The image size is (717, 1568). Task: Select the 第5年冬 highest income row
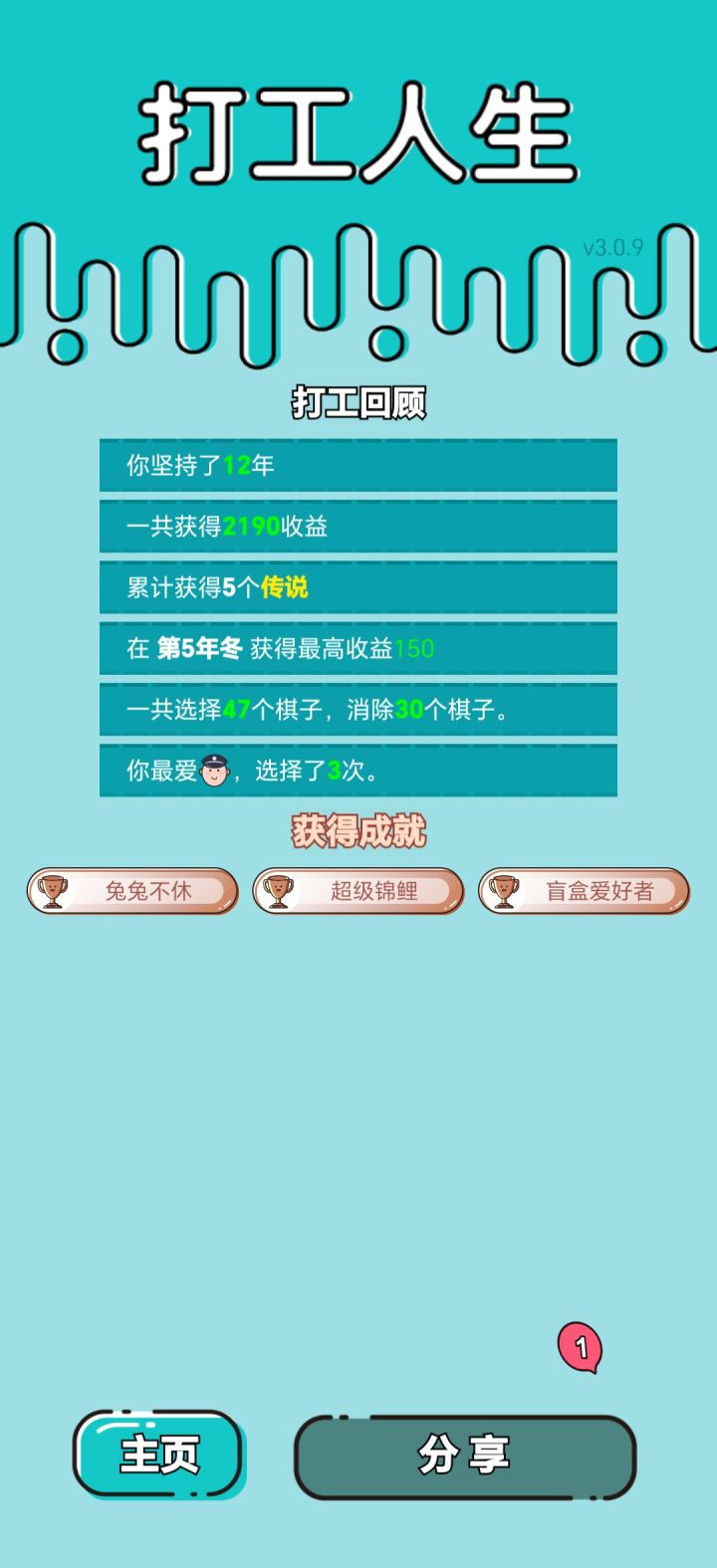[x=358, y=648]
